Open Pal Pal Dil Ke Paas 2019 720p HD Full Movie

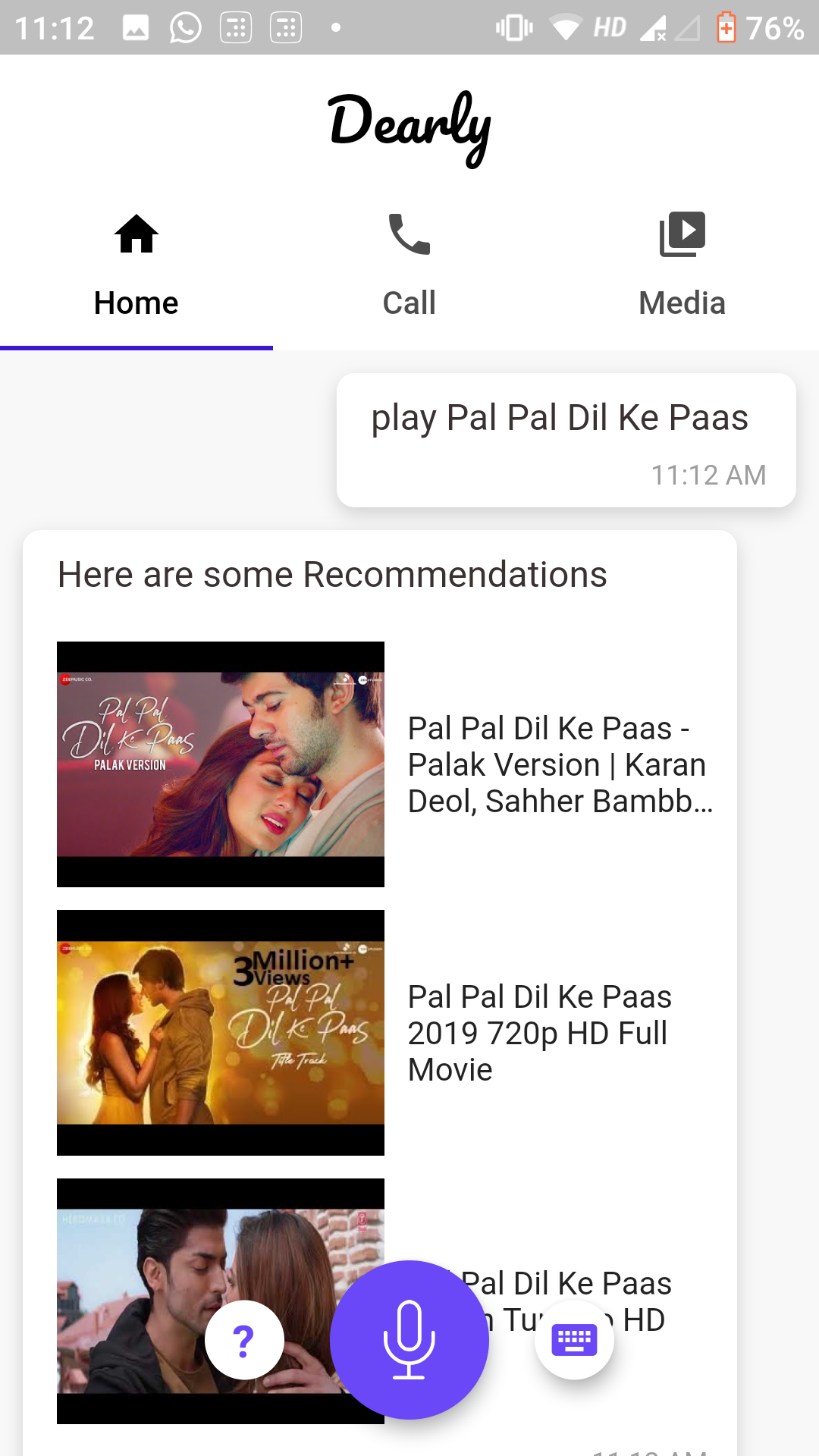click(385, 1033)
